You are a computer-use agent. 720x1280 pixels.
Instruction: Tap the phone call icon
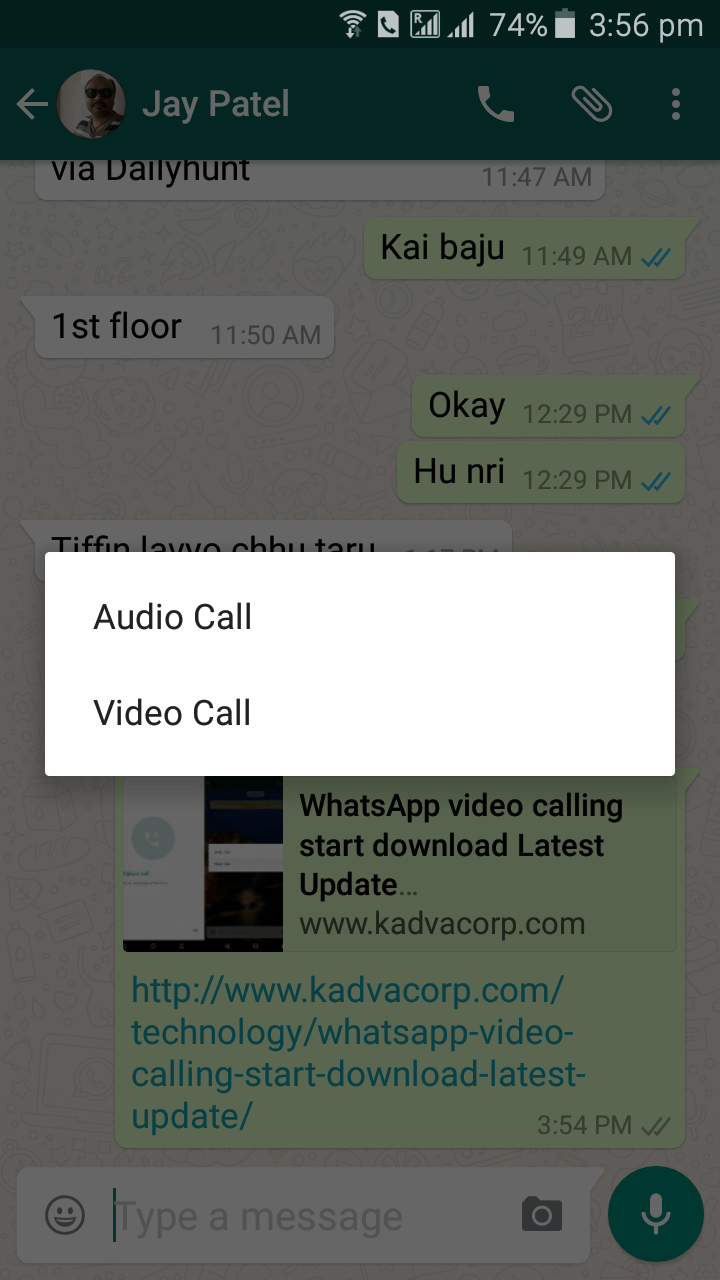tap(496, 104)
